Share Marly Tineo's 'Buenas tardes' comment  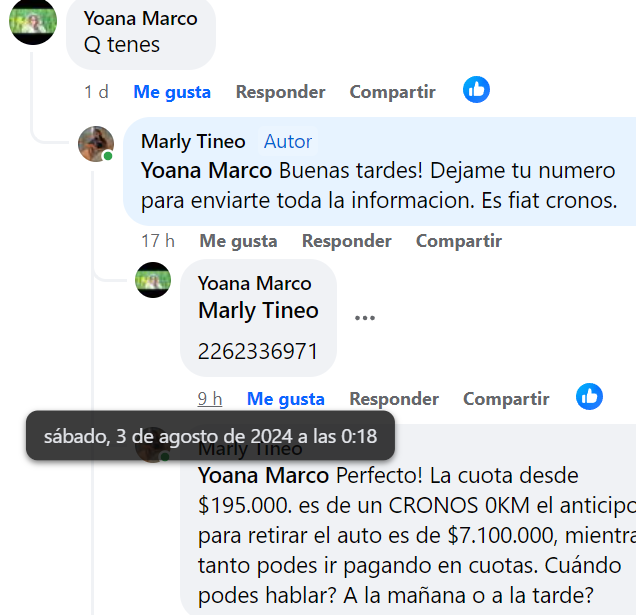458,241
